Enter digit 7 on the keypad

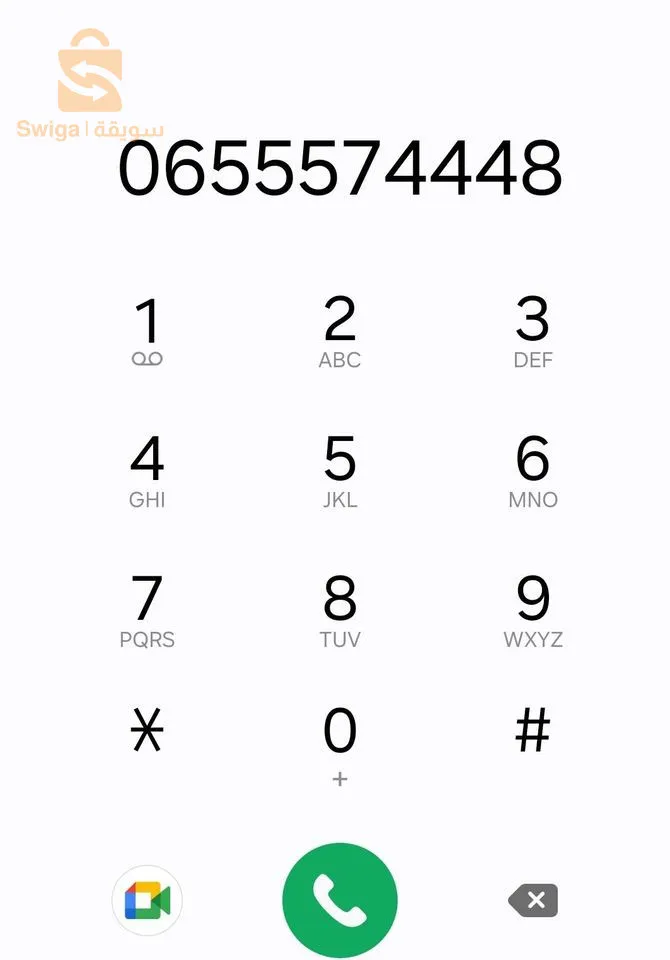pyautogui.click(x=147, y=612)
